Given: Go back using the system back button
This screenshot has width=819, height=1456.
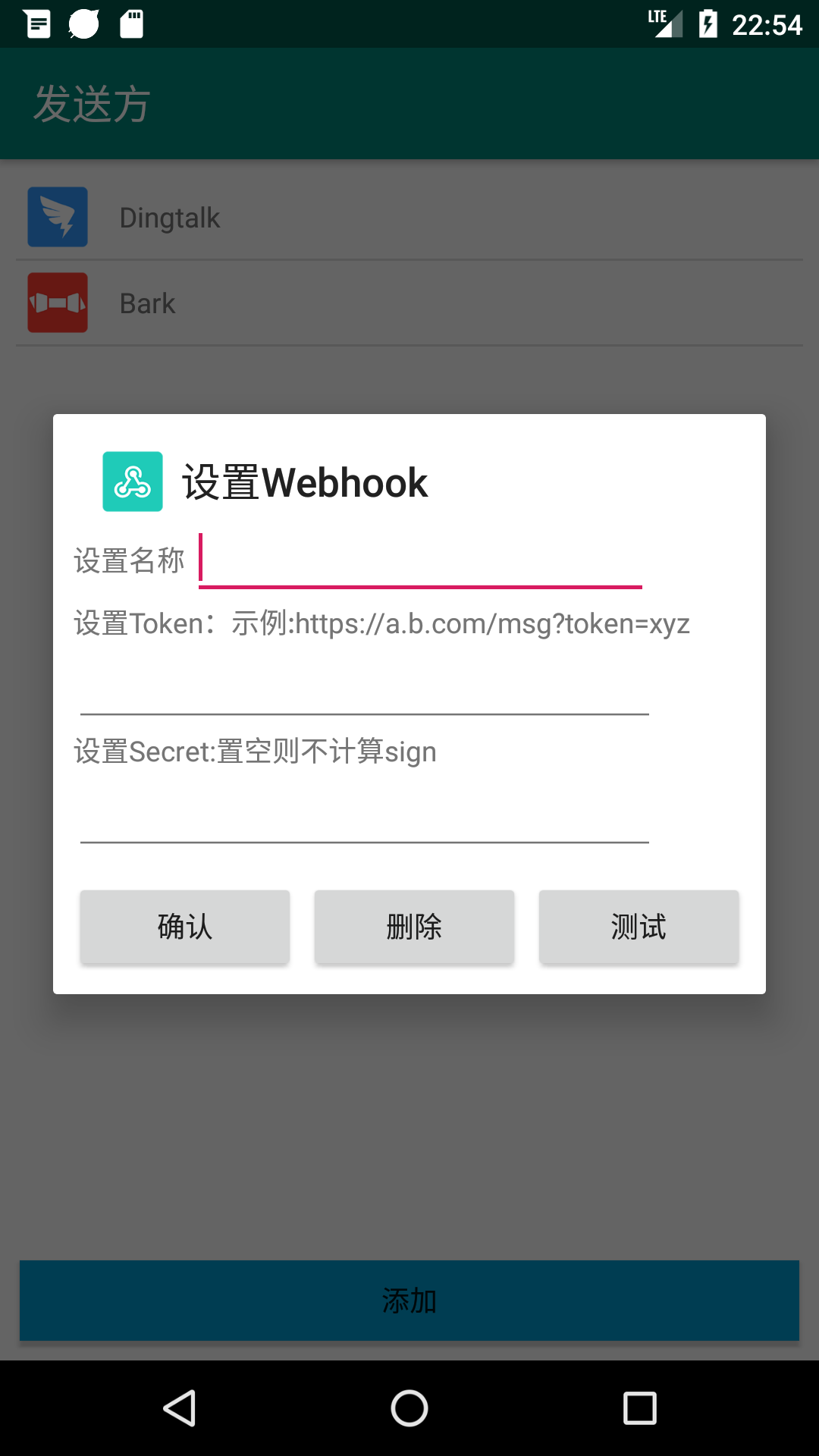Looking at the screenshot, I should tap(180, 1408).
